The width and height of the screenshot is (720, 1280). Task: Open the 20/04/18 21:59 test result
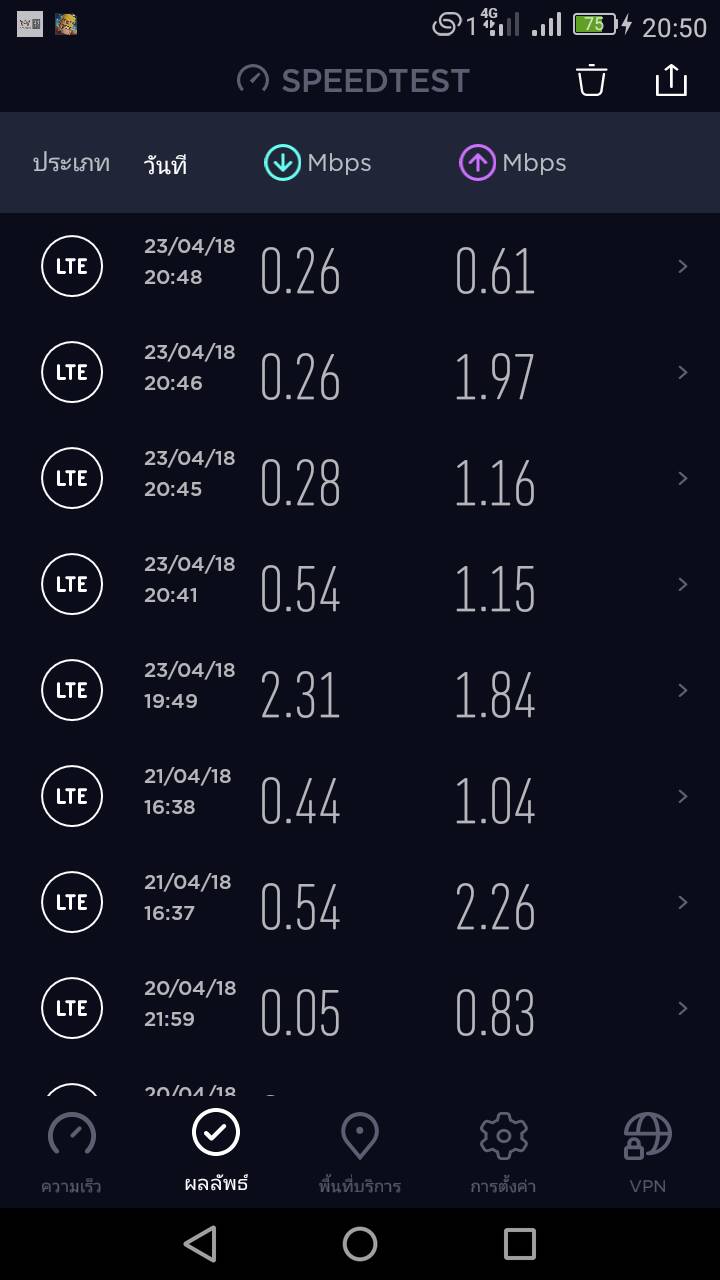coord(360,1008)
